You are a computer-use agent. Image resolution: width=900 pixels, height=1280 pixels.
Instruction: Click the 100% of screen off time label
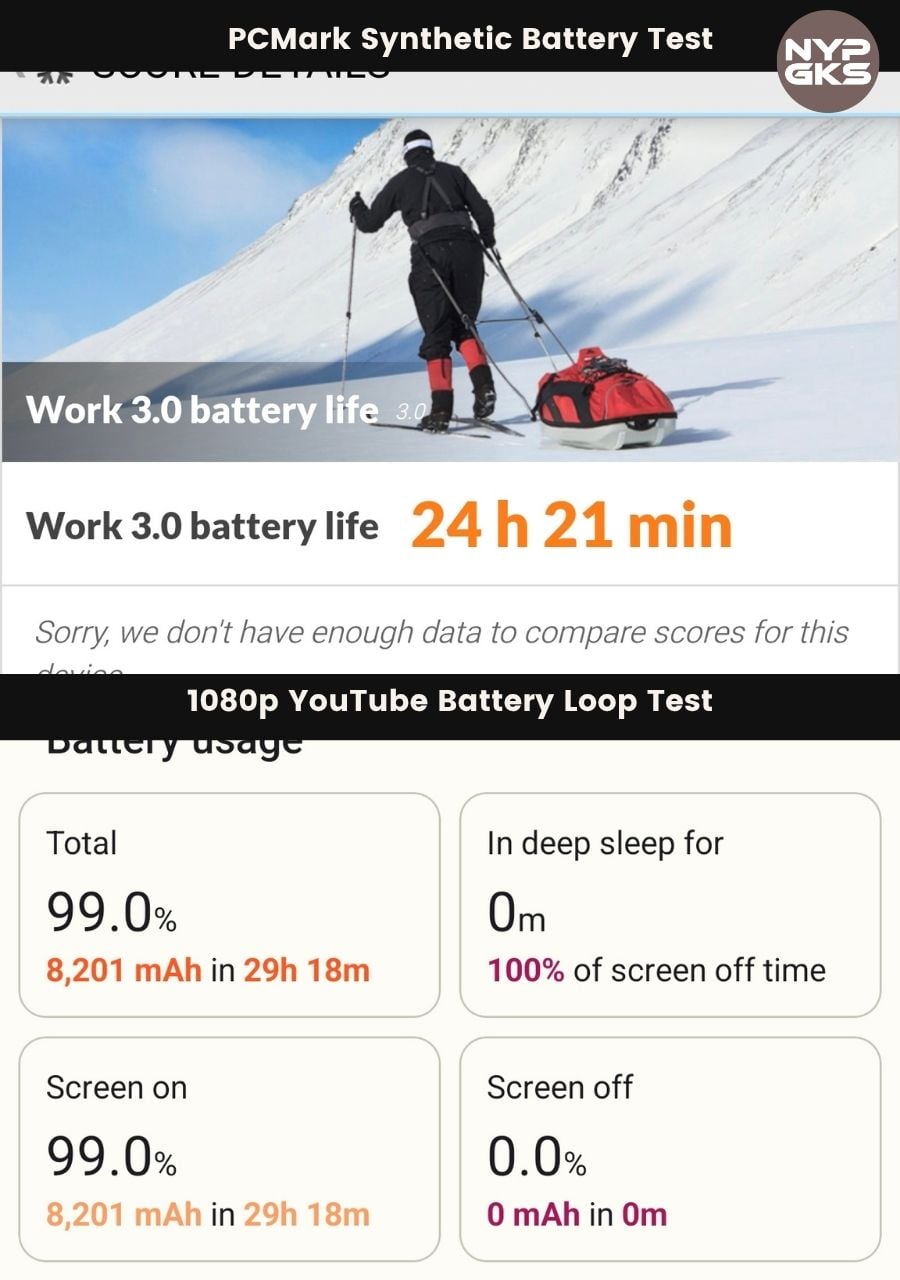tap(656, 969)
